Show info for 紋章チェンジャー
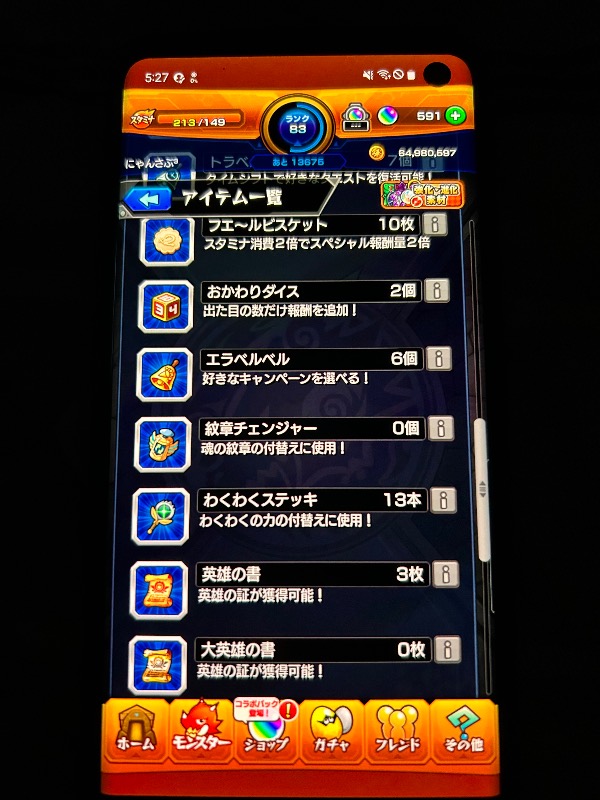The height and width of the screenshot is (800, 600). point(440,429)
